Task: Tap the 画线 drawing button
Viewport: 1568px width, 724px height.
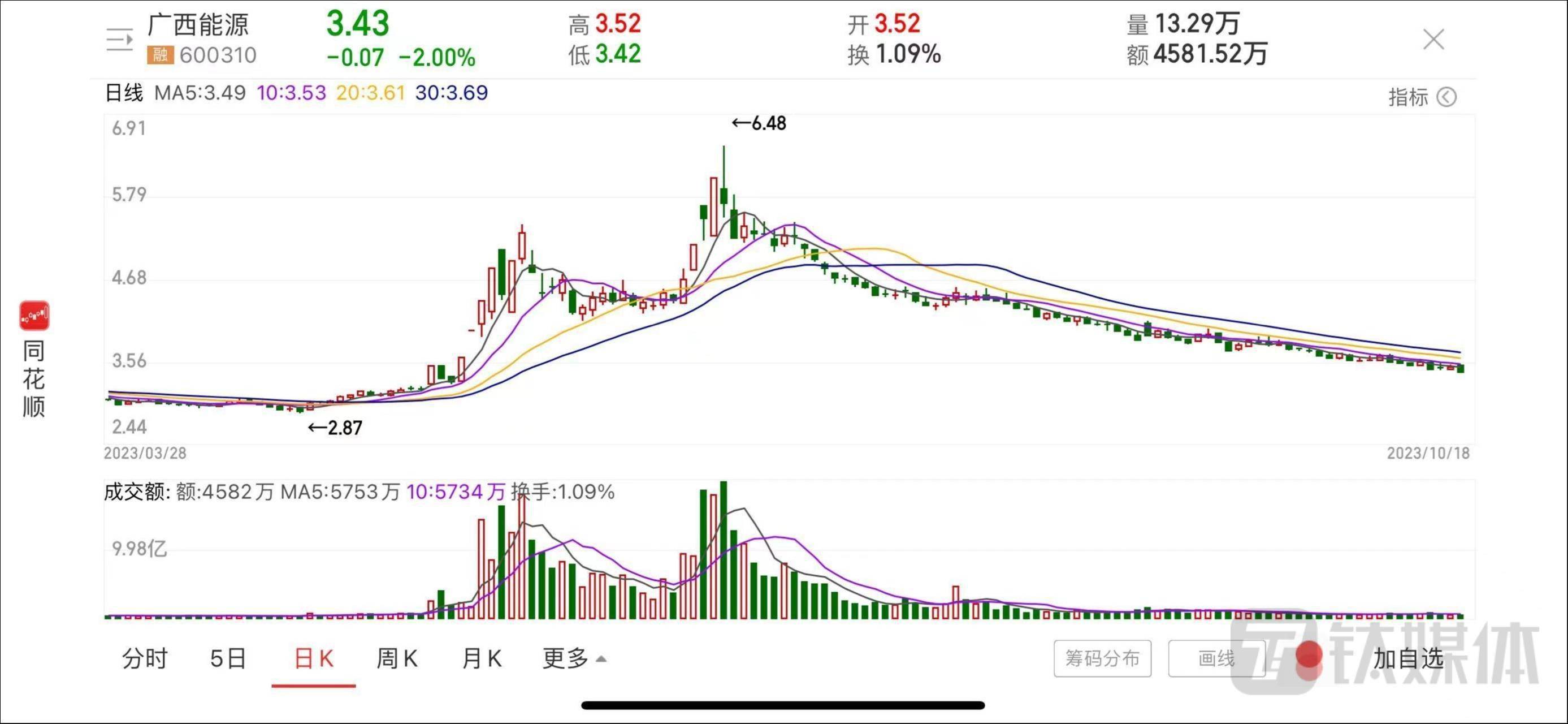Action: pyautogui.click(x=1216, y=658)
